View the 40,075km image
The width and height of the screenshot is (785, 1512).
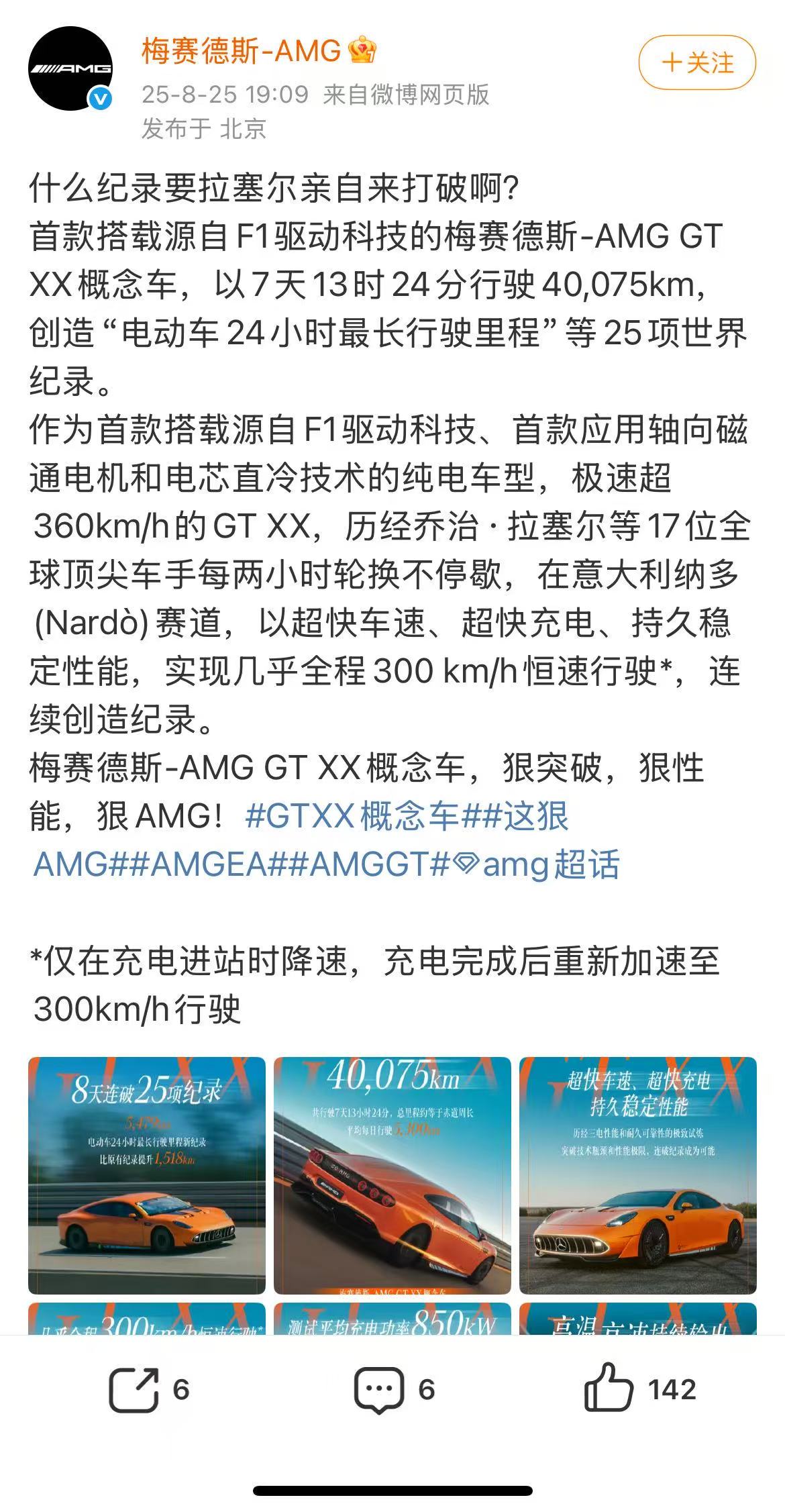(392, 1175)
